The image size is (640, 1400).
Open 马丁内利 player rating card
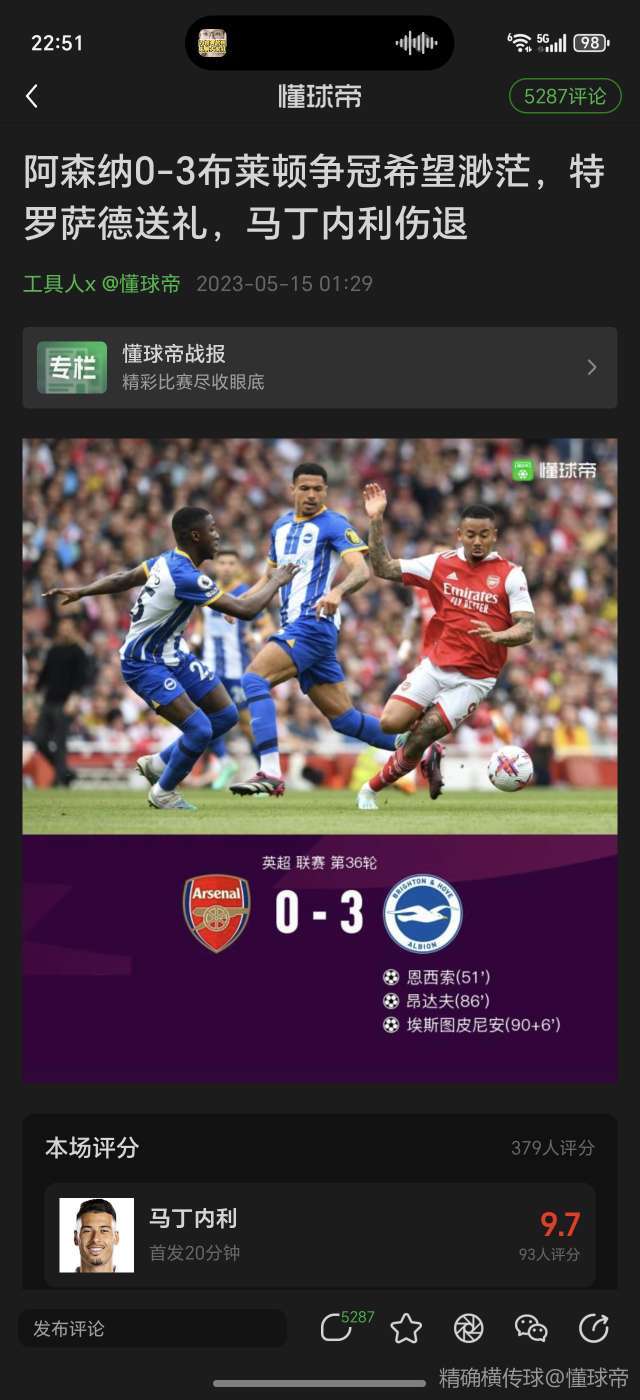click(x=320, y=1234)
